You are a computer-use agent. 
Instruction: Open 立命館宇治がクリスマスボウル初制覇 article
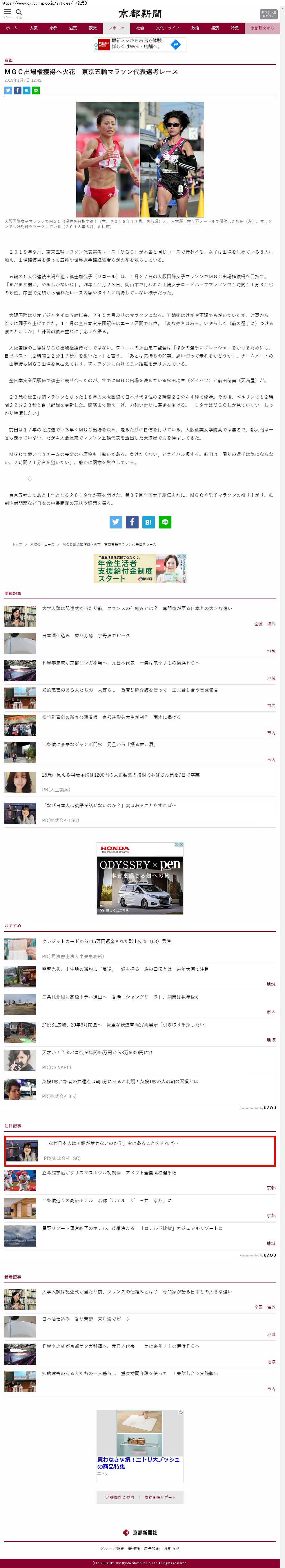(x=110, y=1172)
